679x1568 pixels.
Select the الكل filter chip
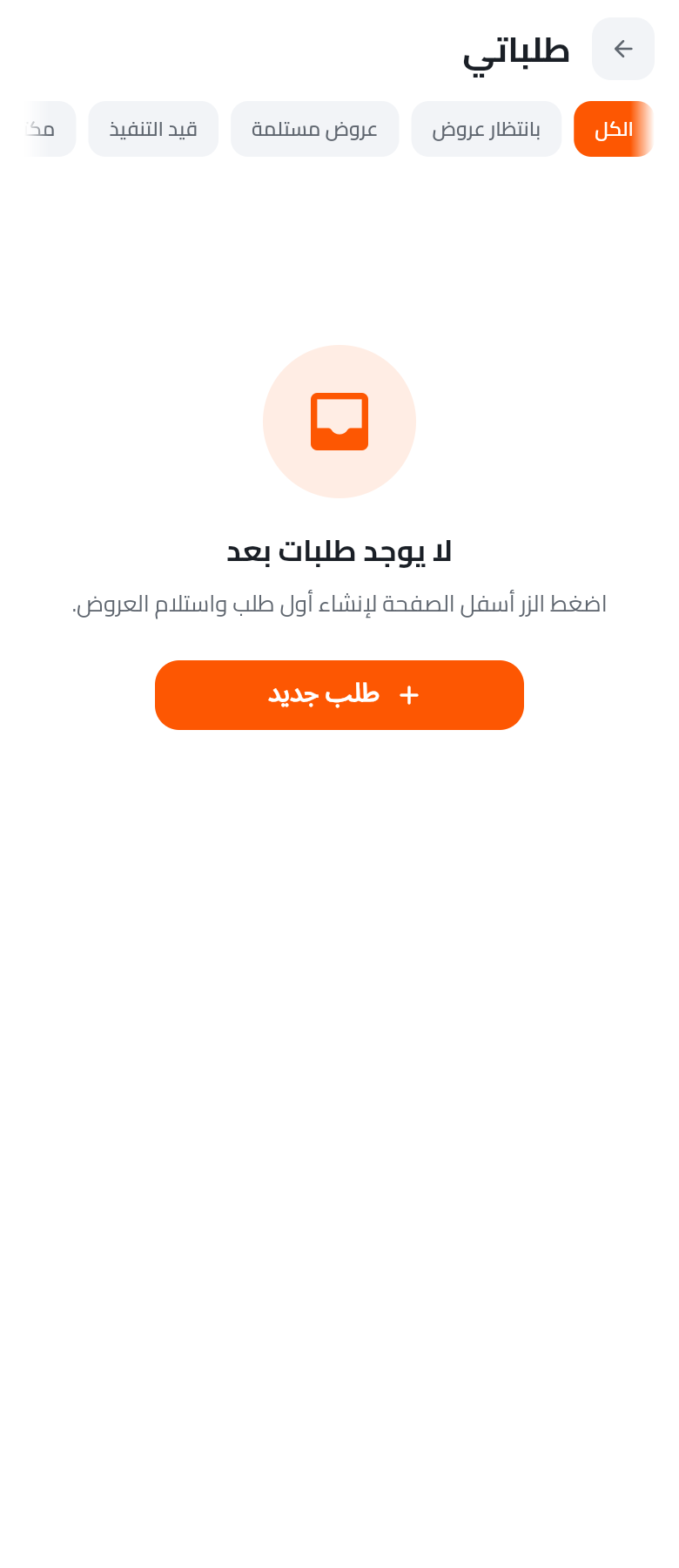614,129
